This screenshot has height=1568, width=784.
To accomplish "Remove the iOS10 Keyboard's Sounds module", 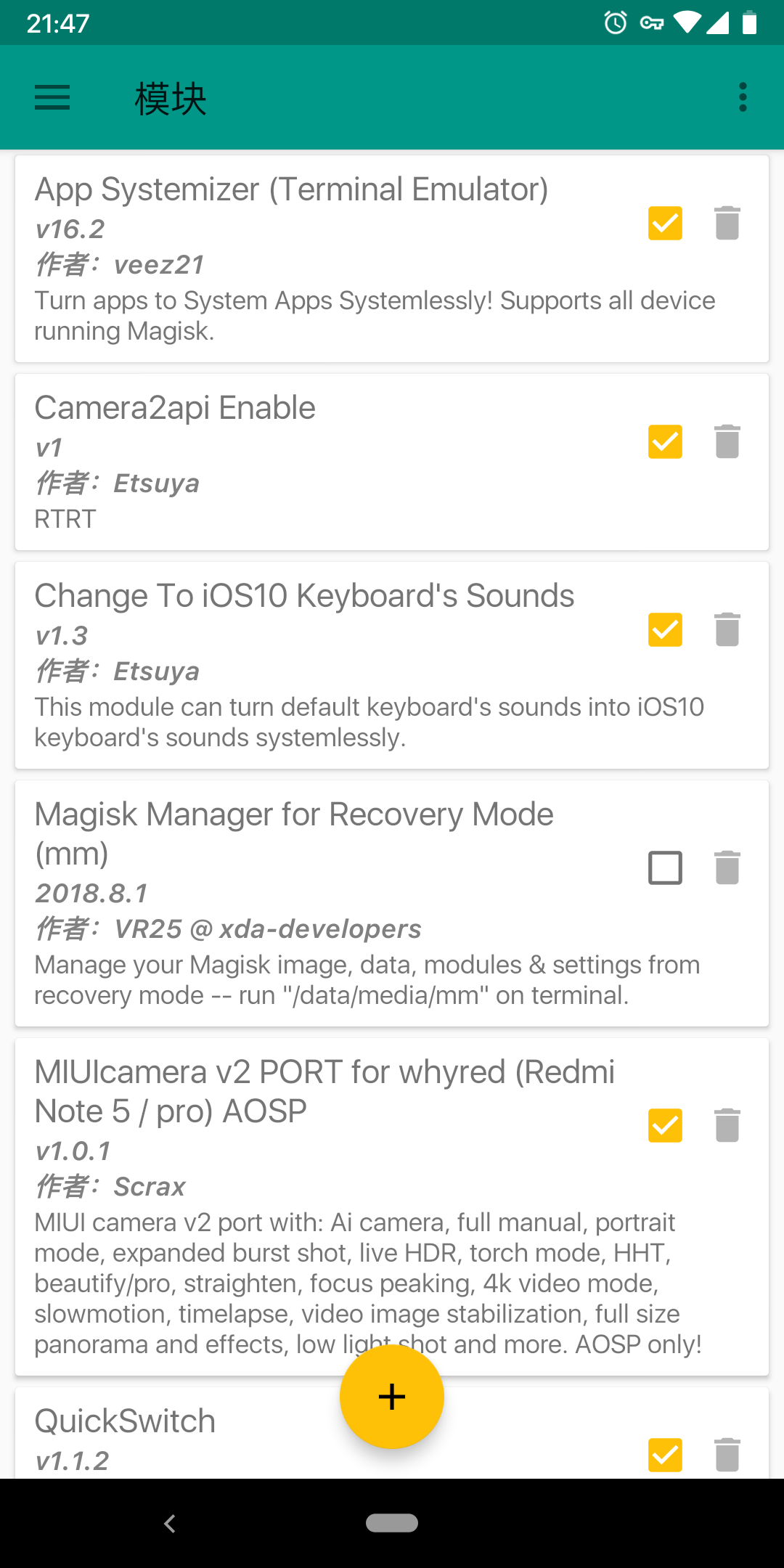I will [727, 629].
